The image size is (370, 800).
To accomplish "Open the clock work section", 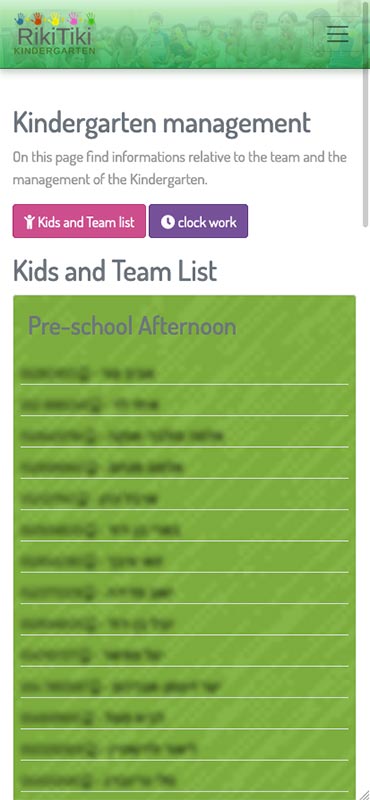I will (199, 221).
